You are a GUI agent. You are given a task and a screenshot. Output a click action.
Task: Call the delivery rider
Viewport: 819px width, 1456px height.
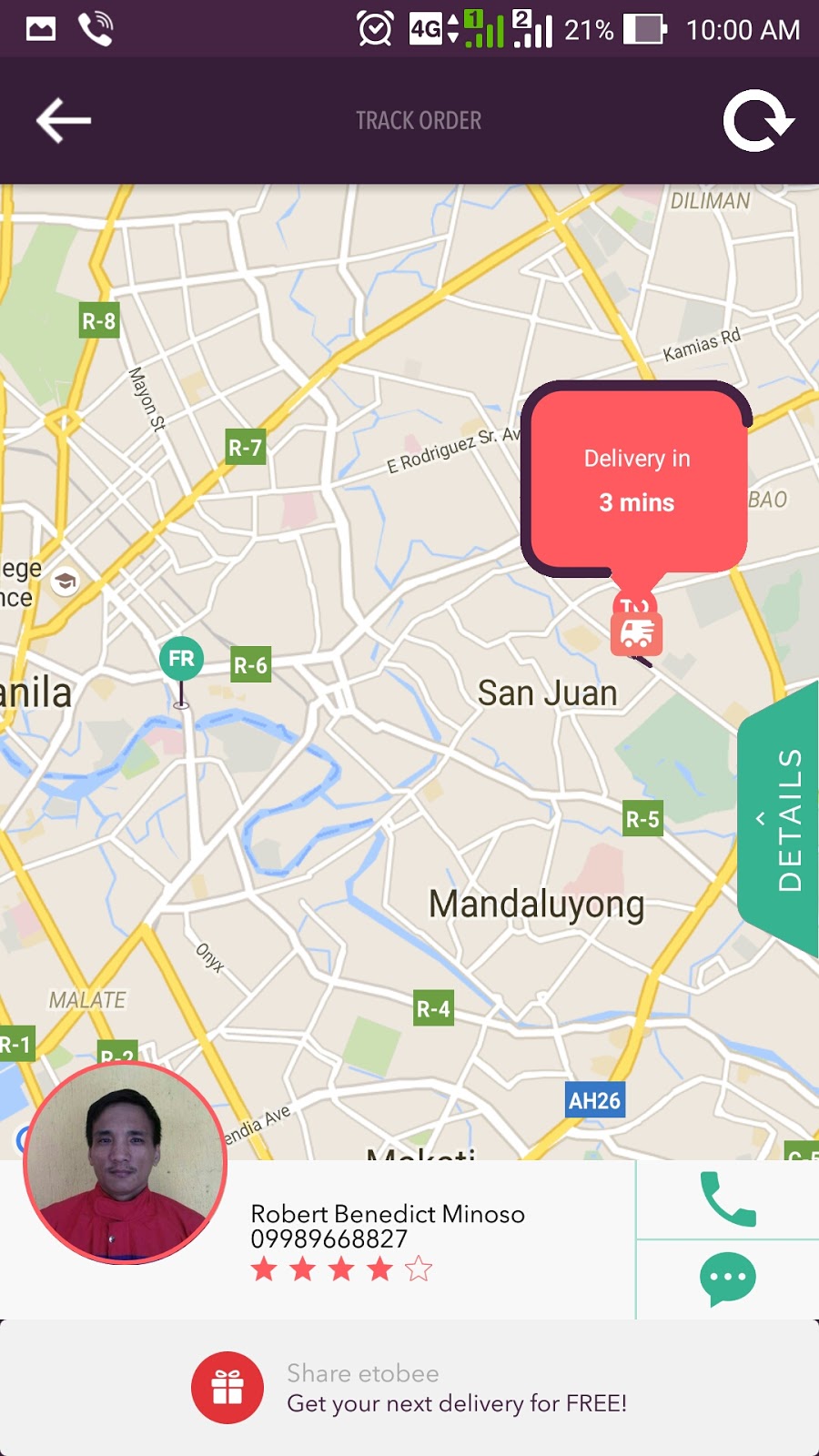727,1198
